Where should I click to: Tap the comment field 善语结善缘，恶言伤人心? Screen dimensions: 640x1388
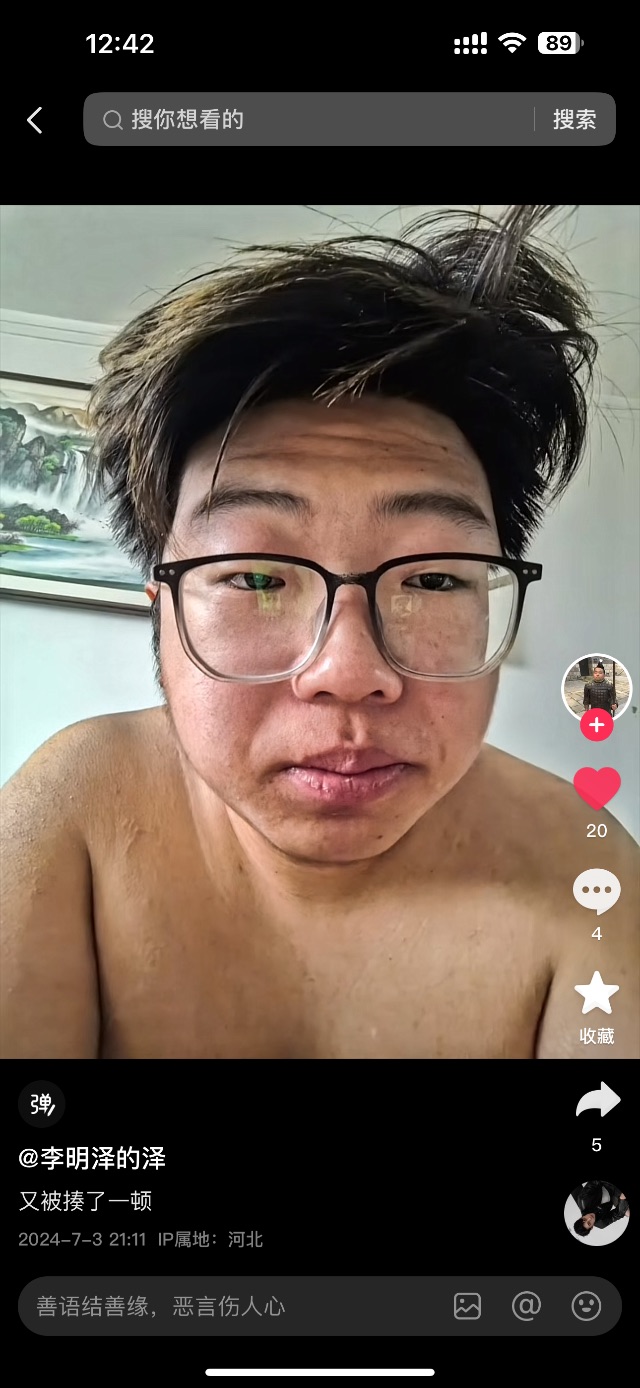[230, 1306]
